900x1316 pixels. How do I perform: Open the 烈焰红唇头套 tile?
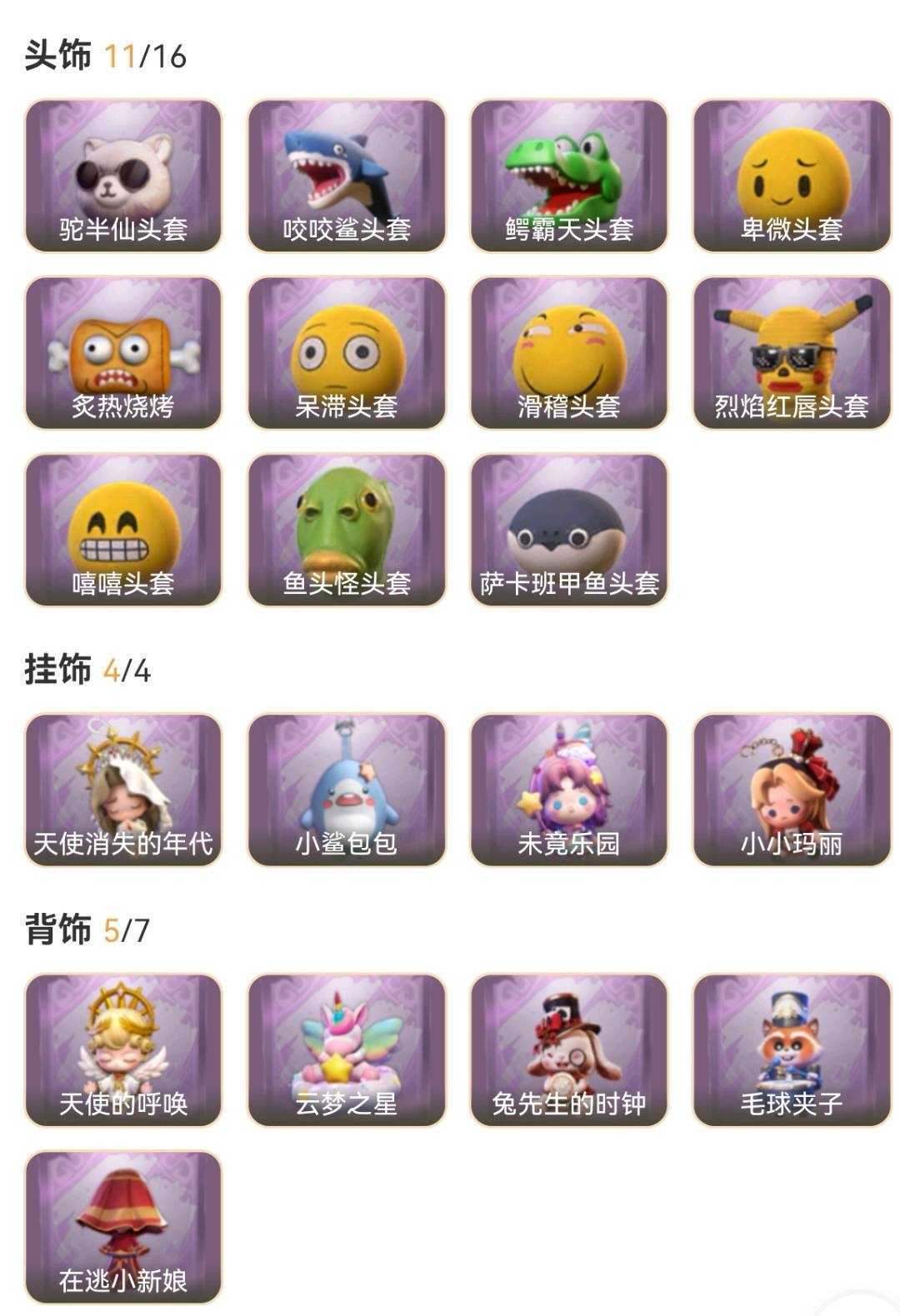pos(792,352)
